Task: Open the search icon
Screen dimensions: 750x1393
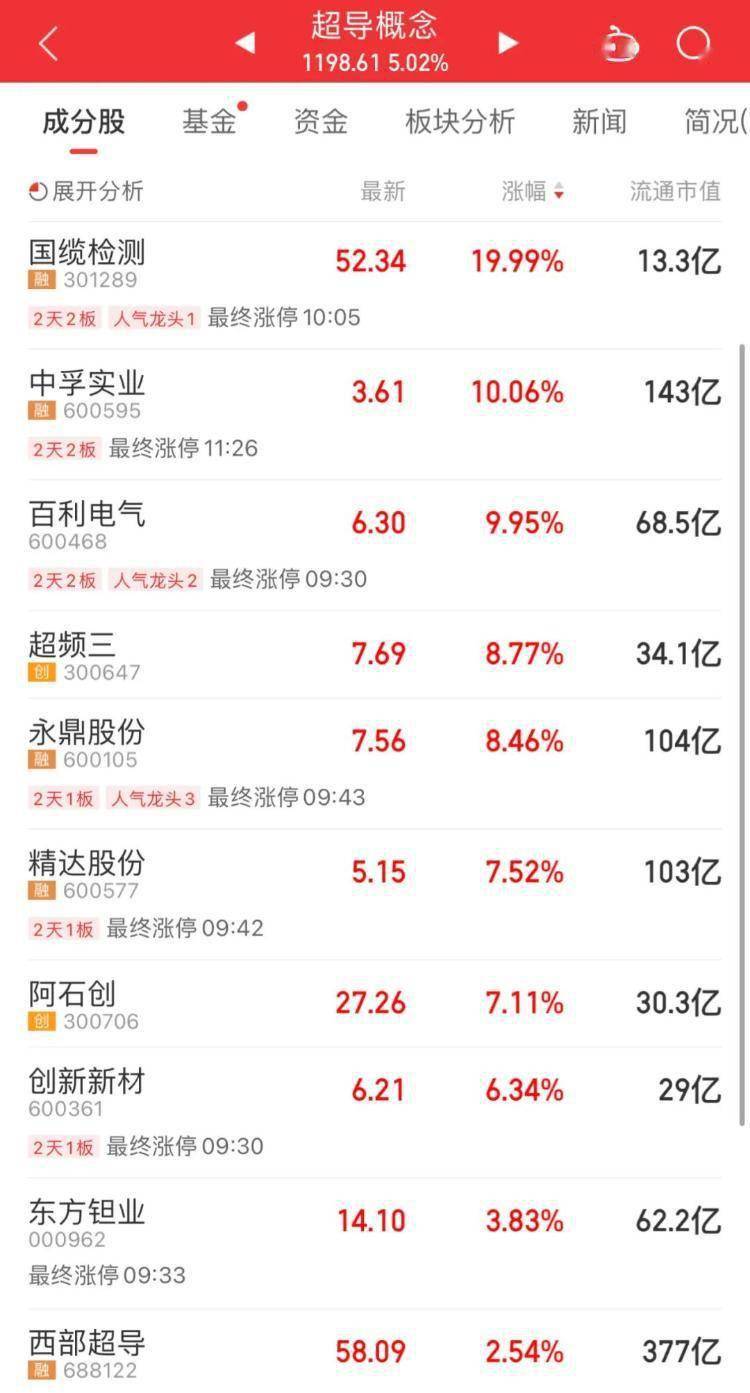Action: pyautogui.click(x=693, y=43)
